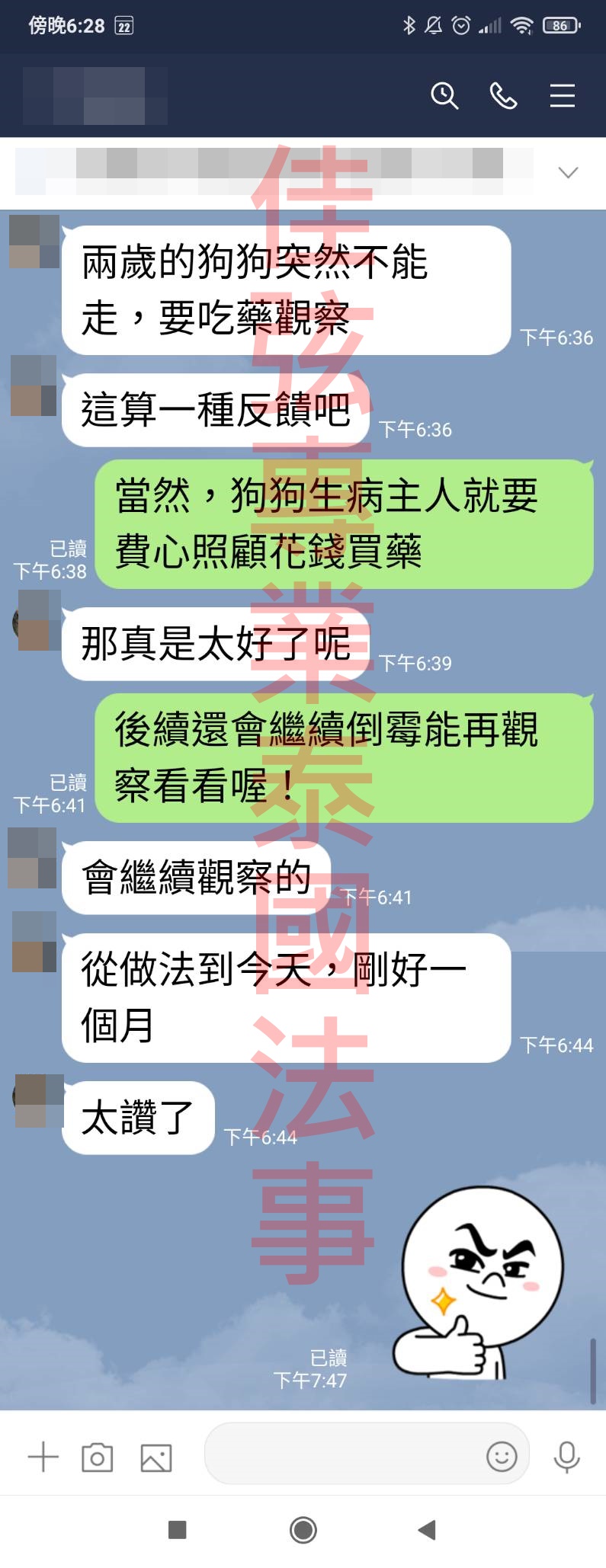Start a voice call
Image resolution: width=606 pixels, height=1568 pixels.
[503, 96]
